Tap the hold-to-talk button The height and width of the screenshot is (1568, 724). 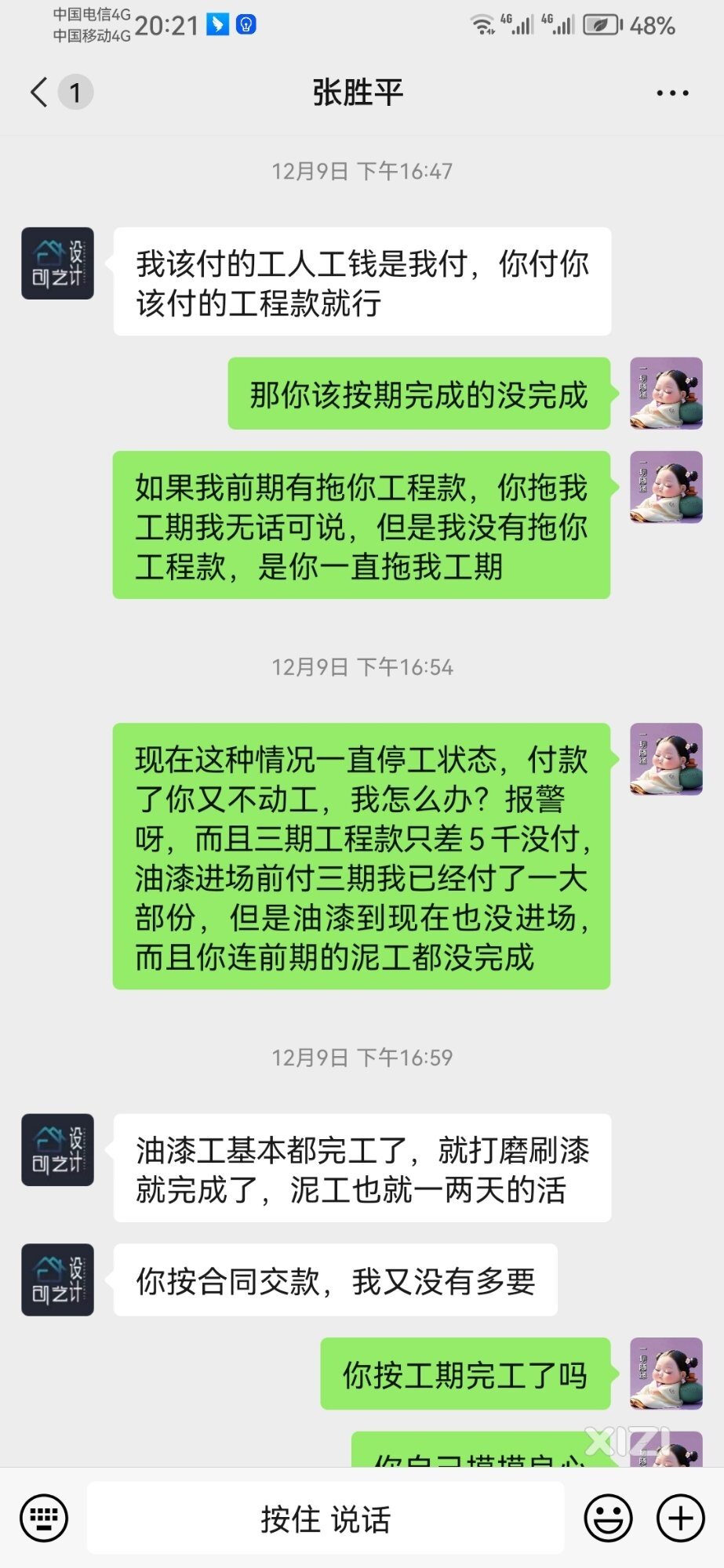pyautogui.click(x=325, y=1519)
